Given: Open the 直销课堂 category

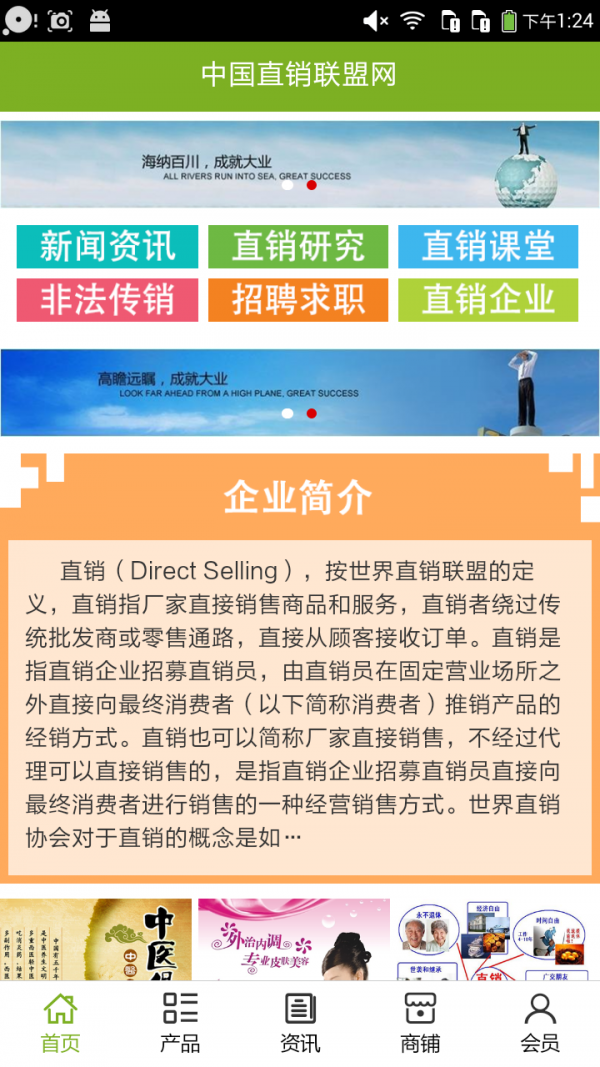Looking at the screenshot, I should (x=488, y=247).
